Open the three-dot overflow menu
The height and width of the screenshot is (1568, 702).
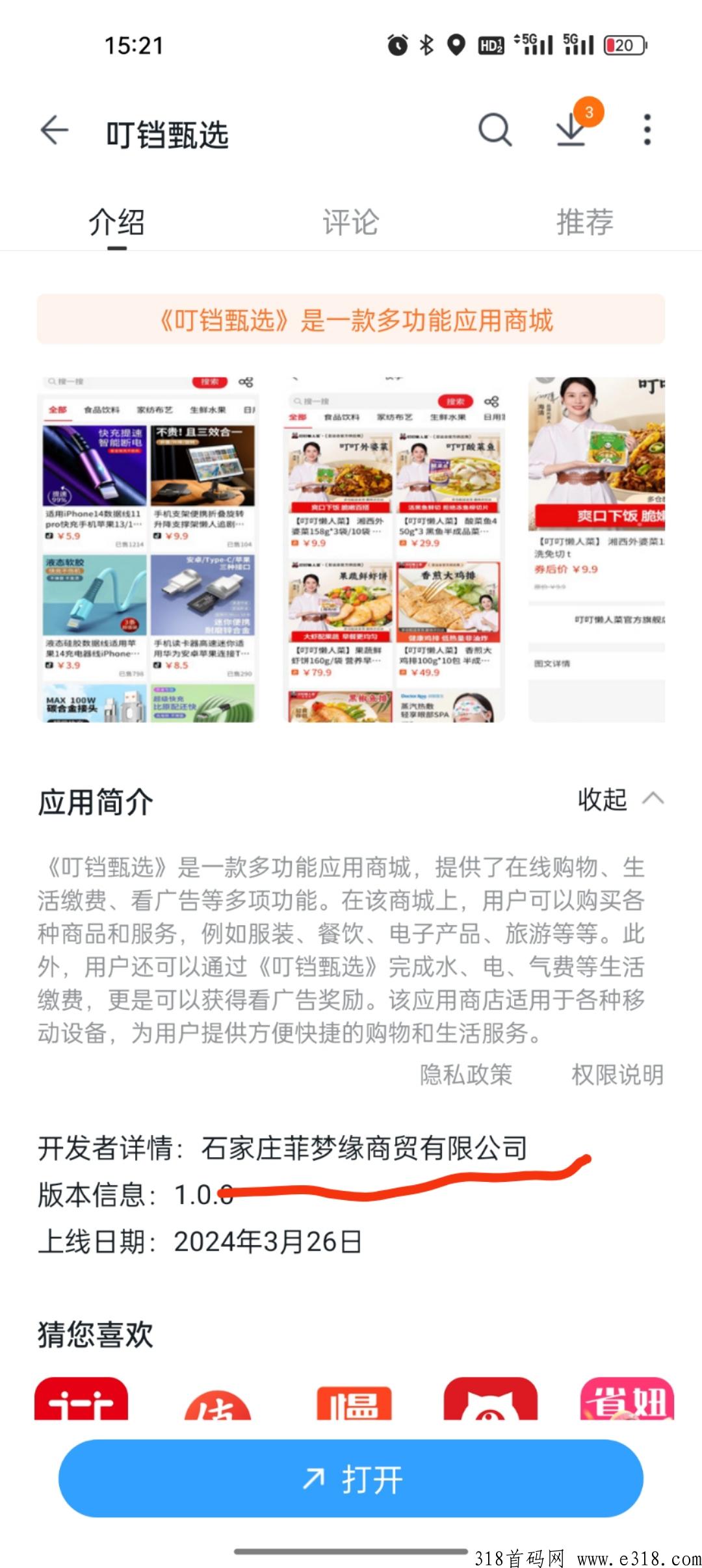(x=647, y=129)
